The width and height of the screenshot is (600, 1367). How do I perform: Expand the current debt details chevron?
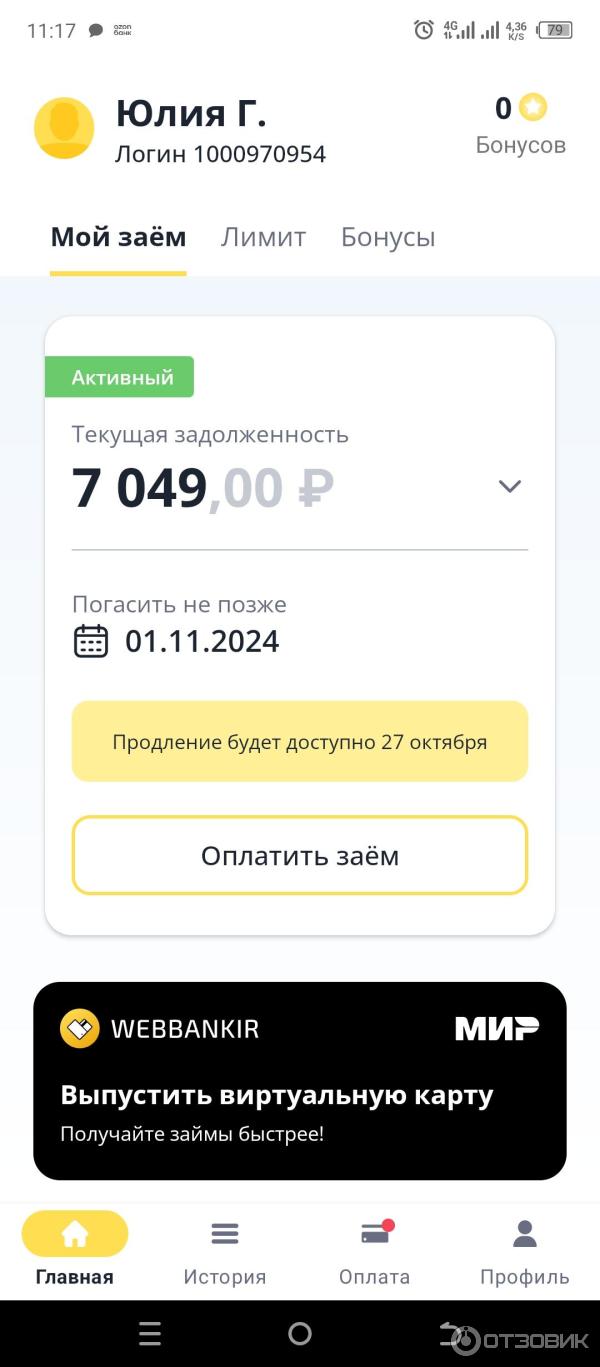[x=510, y=486]
